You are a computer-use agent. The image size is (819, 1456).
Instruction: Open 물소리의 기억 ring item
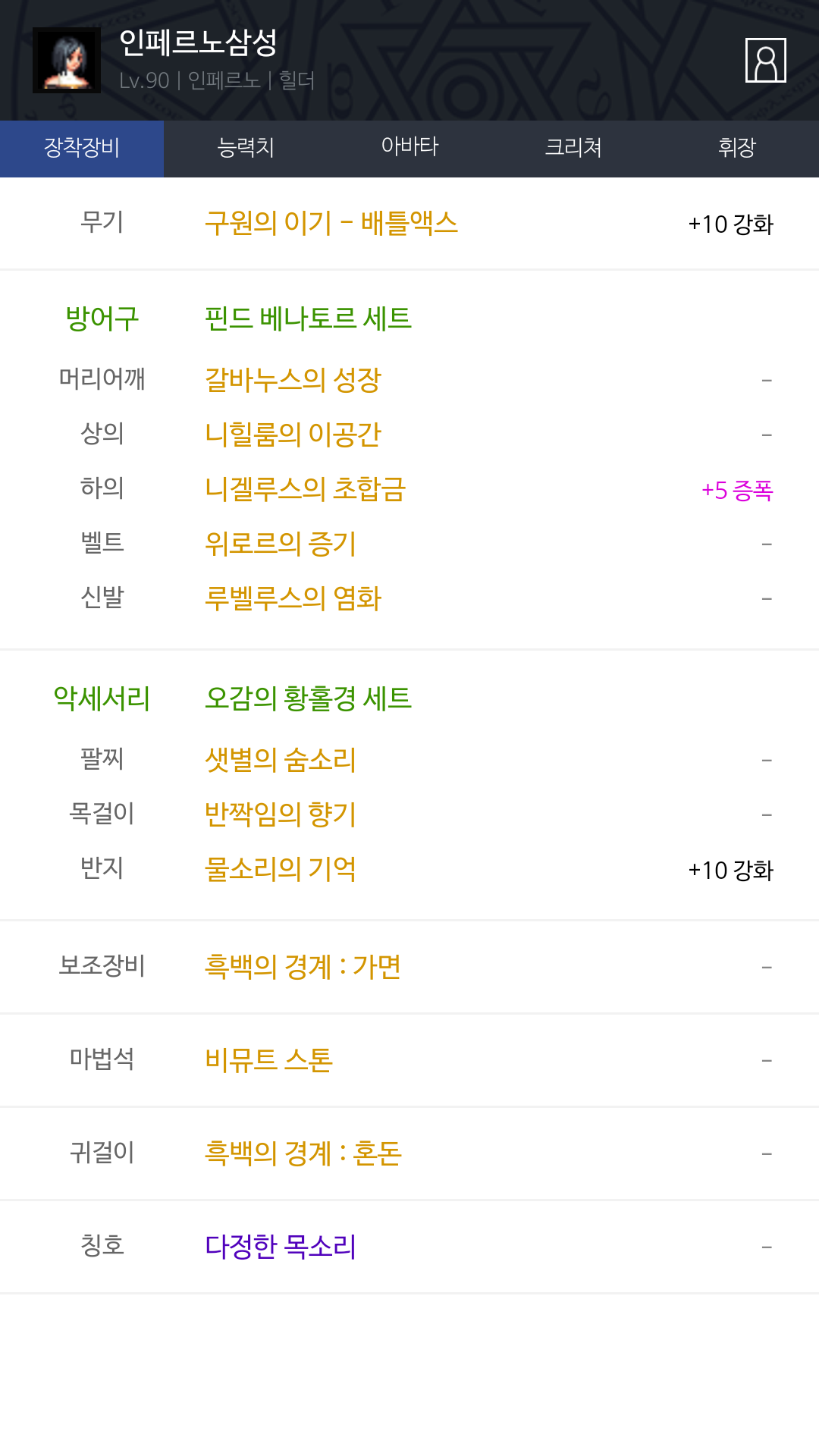(x=281, y=869)
